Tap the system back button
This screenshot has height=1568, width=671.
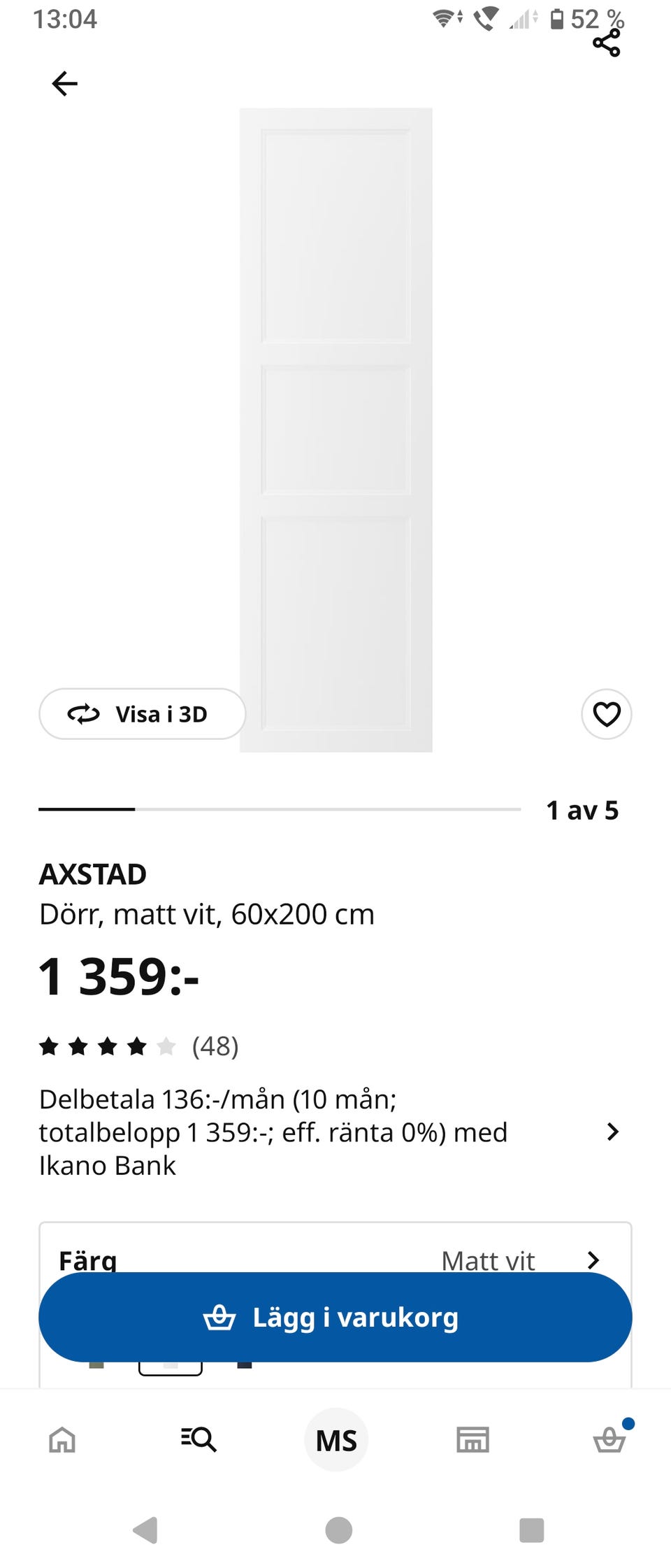(145, 1530)
